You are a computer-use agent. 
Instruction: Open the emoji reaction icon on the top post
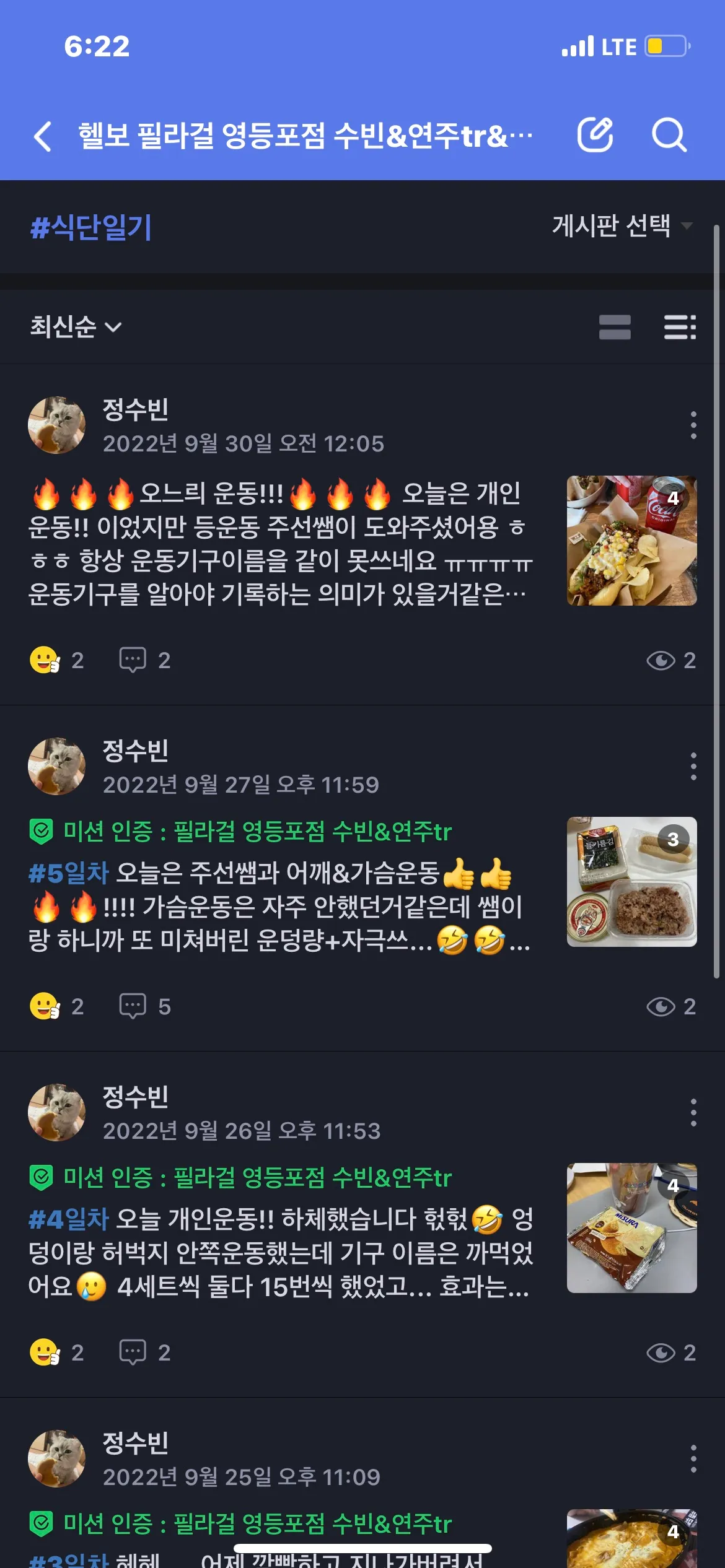point(45,659)
